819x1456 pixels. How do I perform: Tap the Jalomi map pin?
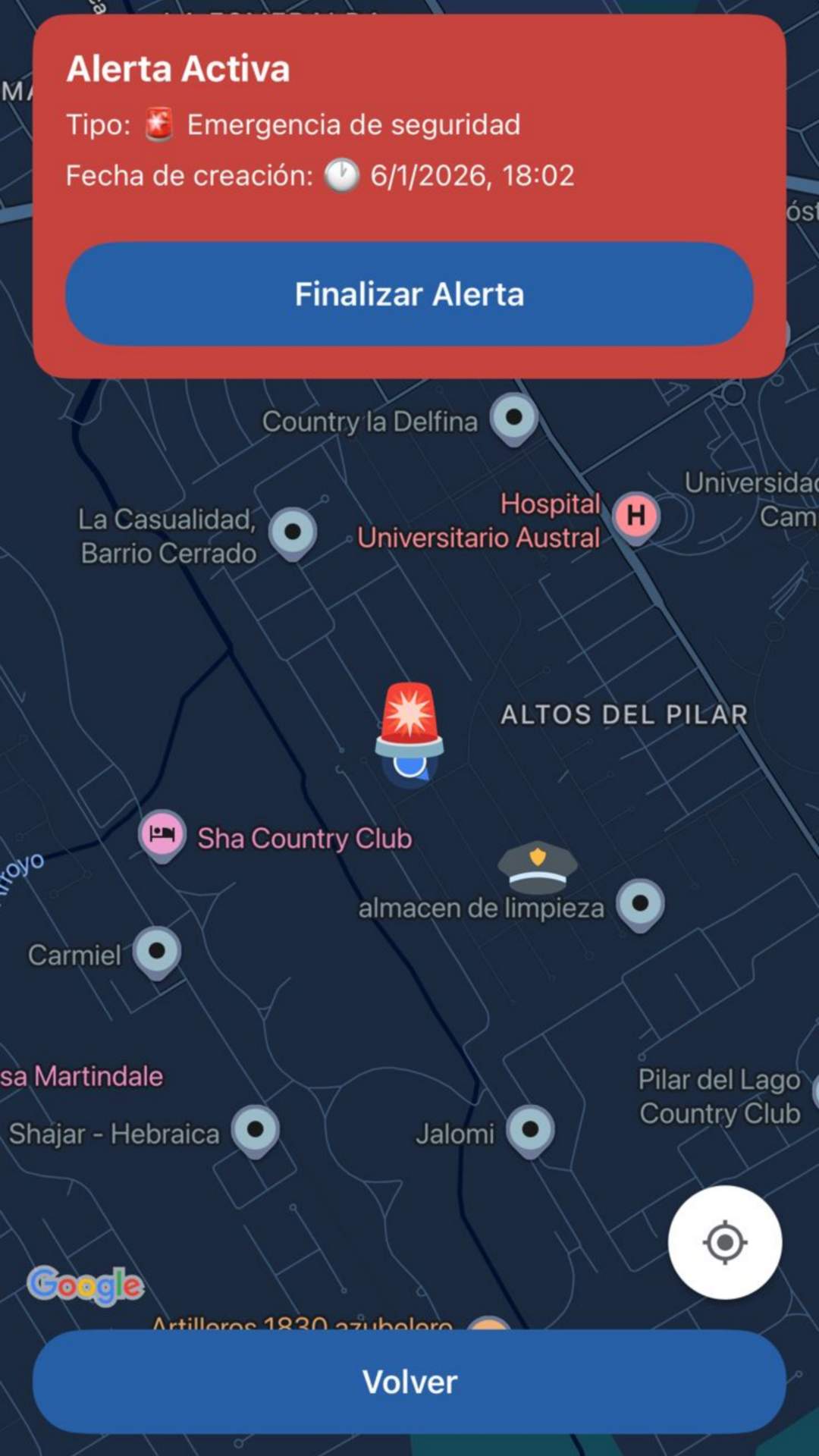(530, 1130)
